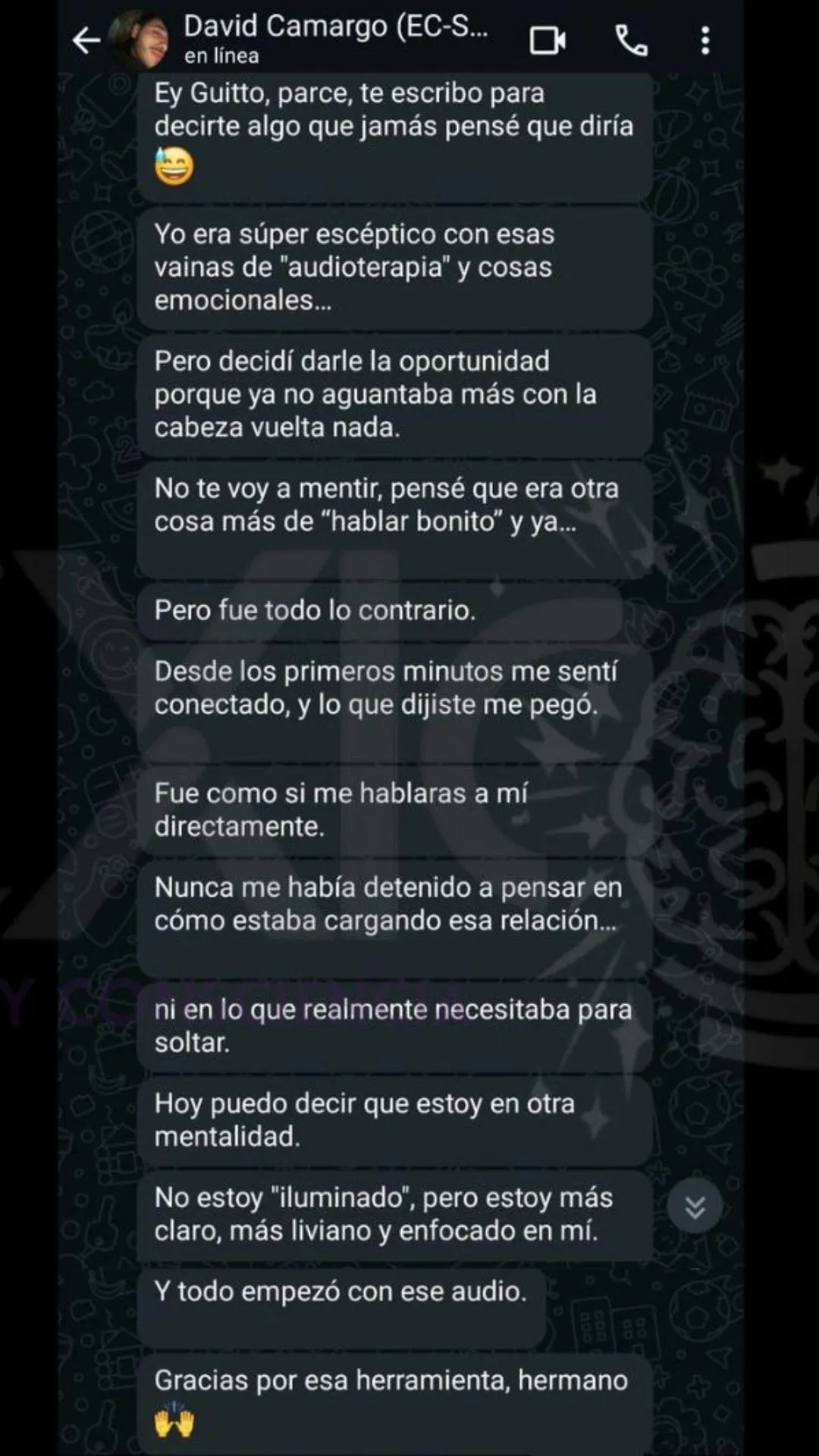Go back to the chat list
The width and height of the screenshot is (819, 1456).
tap(86, 40)
